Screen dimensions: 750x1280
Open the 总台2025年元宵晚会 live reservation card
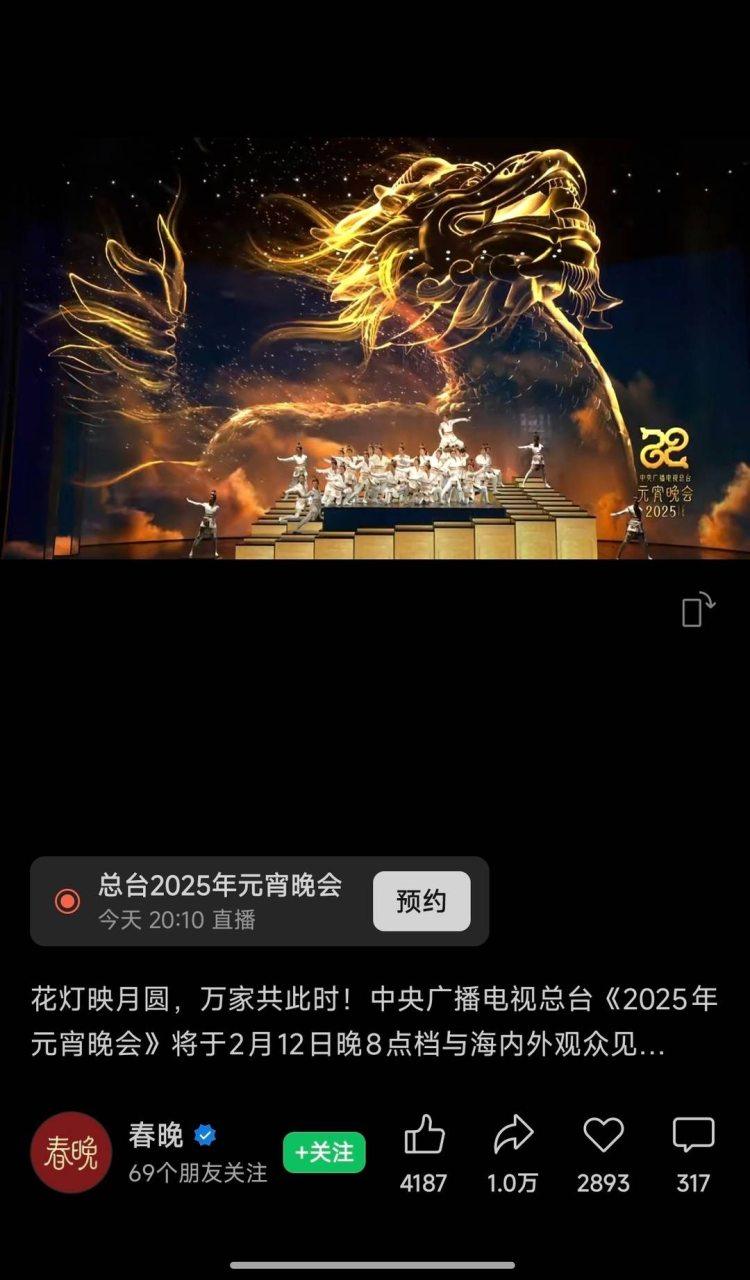point(220,901)
